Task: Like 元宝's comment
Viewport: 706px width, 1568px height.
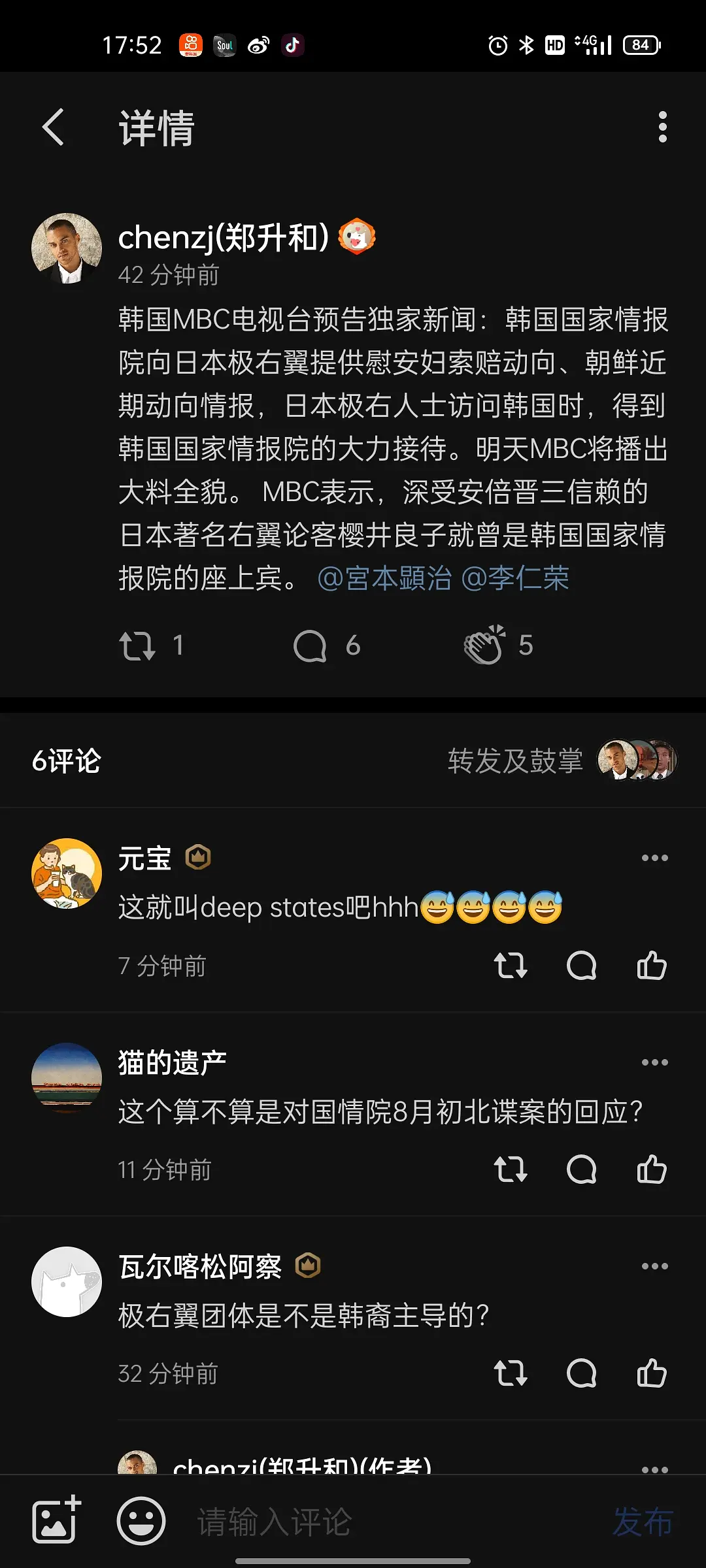Action: (x=652, y=966)
